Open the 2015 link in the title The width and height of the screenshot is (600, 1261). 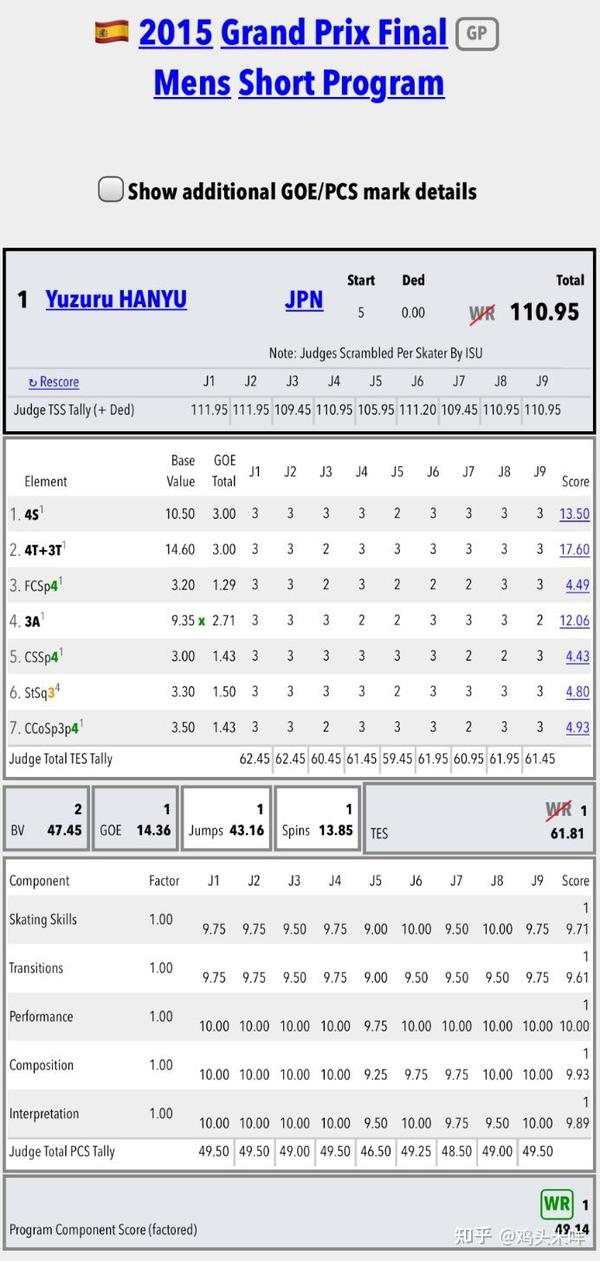[175, 34]
